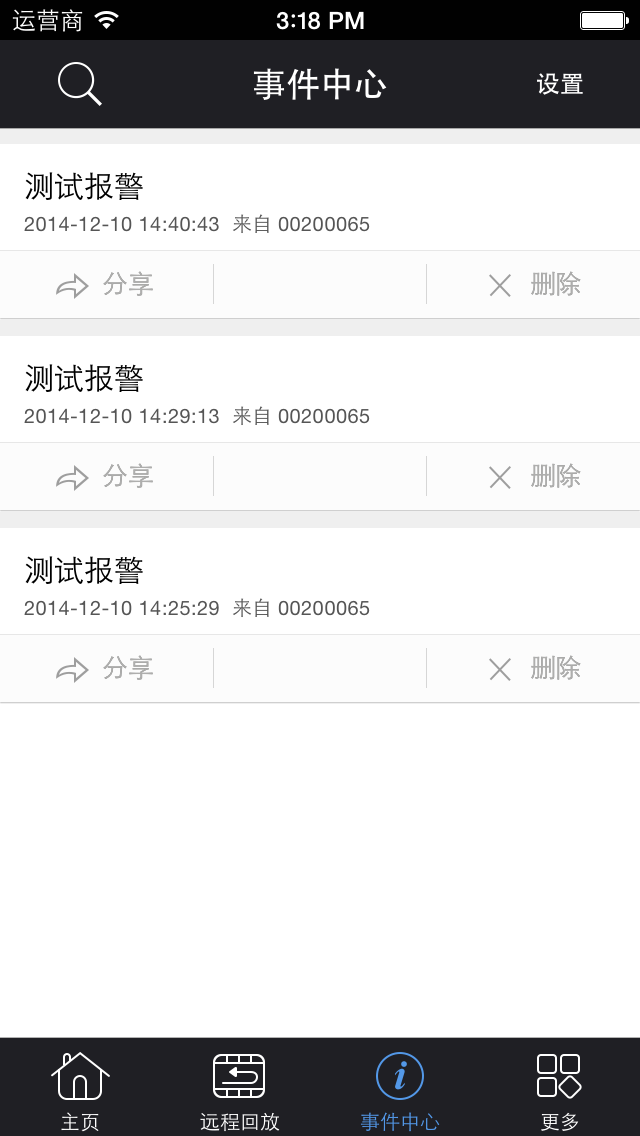Select the 事件中心 tab

click(400, 1088)
